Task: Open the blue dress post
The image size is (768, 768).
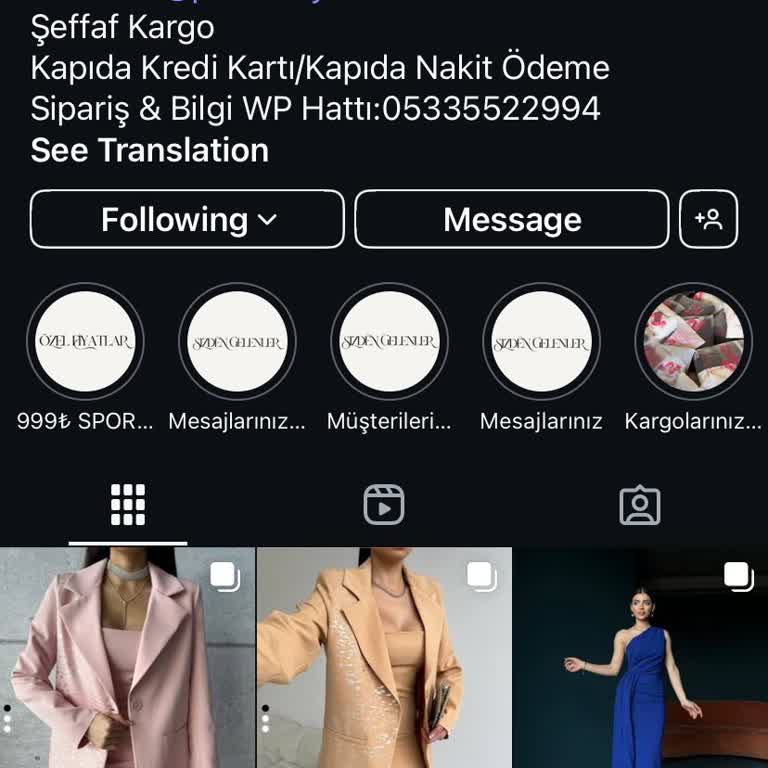Action: [x=641, y=660]
